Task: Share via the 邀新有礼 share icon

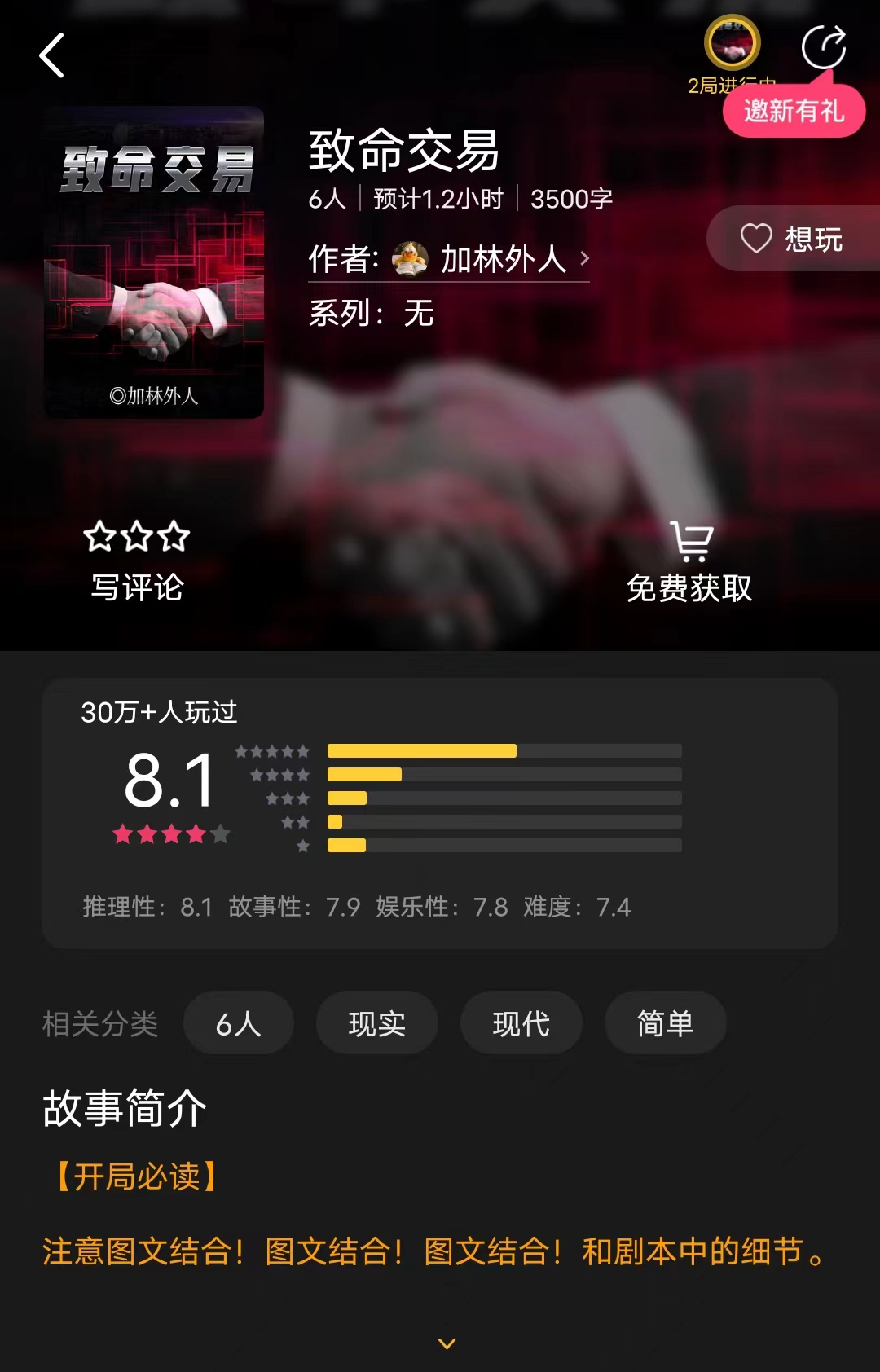Action: tap(823, 47)
